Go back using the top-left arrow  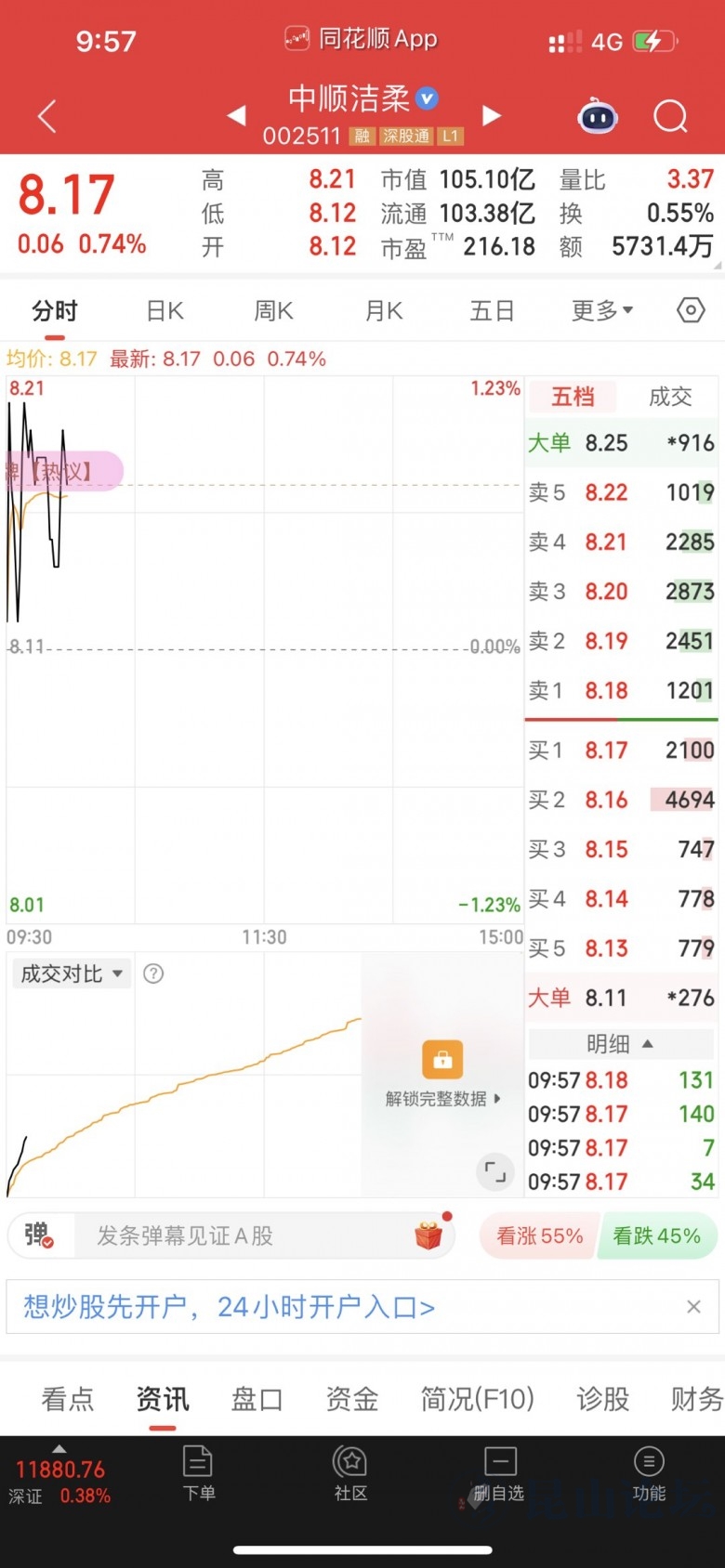47,116
